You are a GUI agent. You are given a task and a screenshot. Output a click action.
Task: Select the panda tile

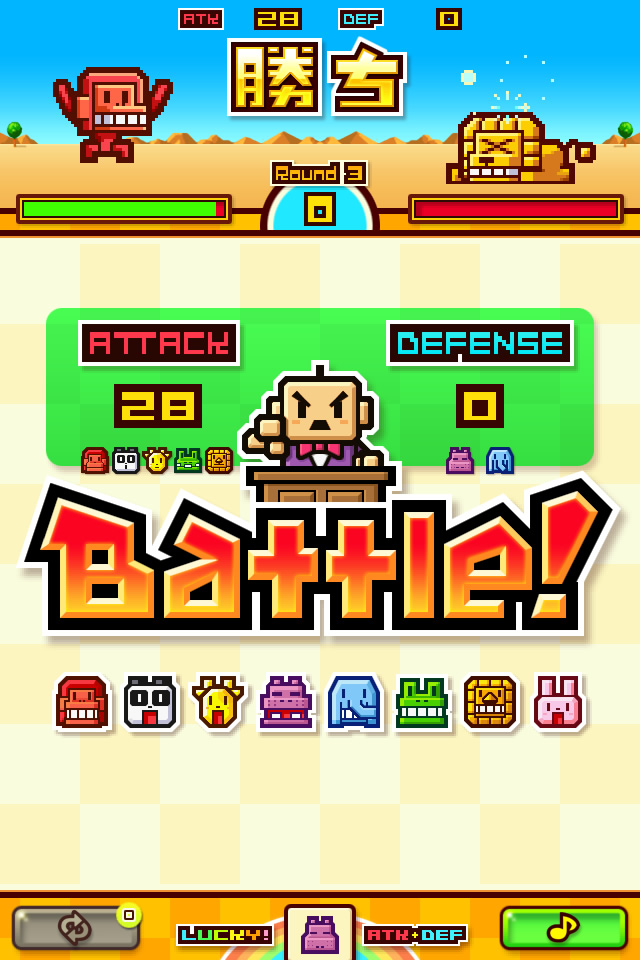[150, 702]
